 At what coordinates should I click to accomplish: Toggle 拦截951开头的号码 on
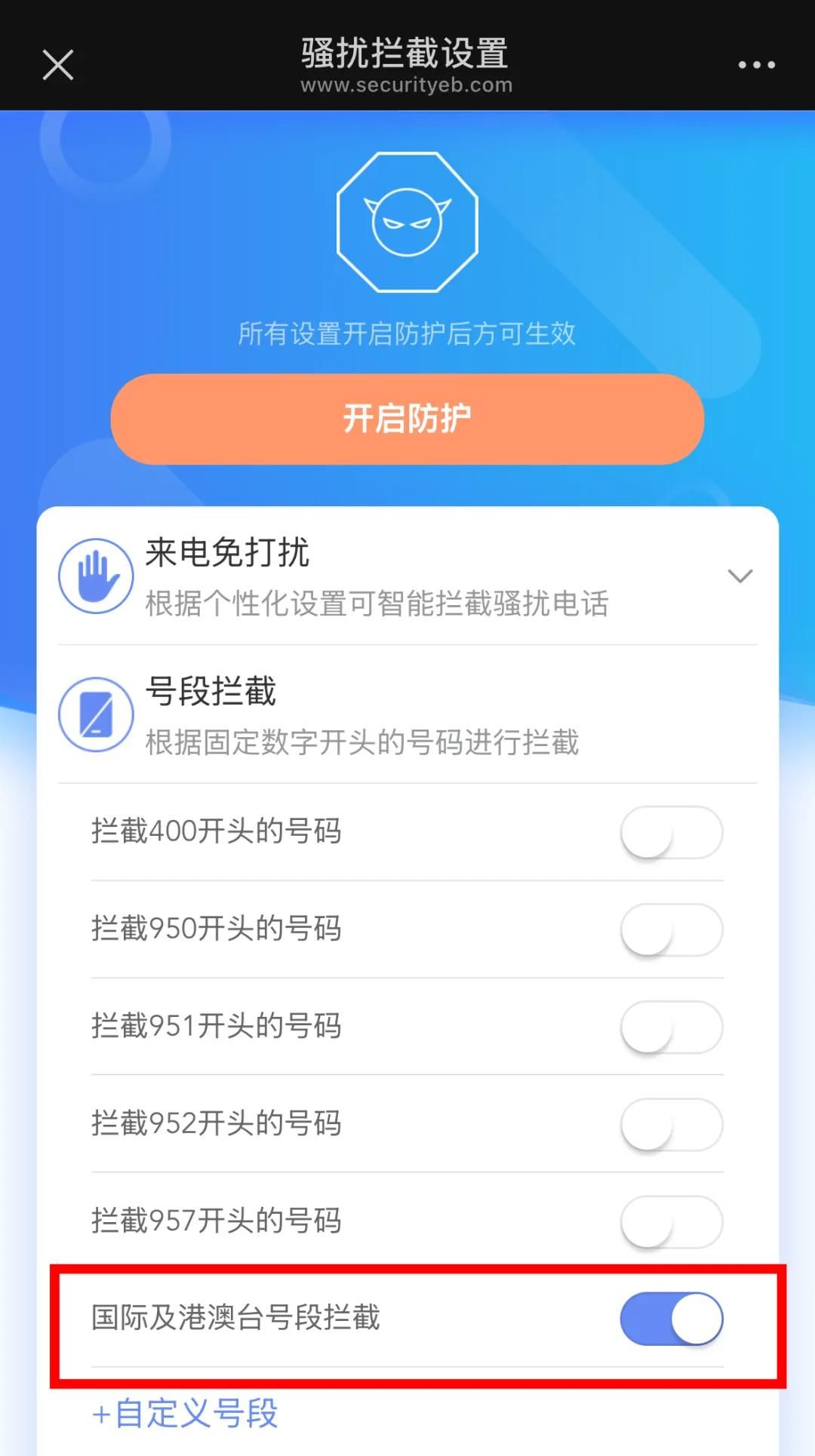pos(671,1027)
